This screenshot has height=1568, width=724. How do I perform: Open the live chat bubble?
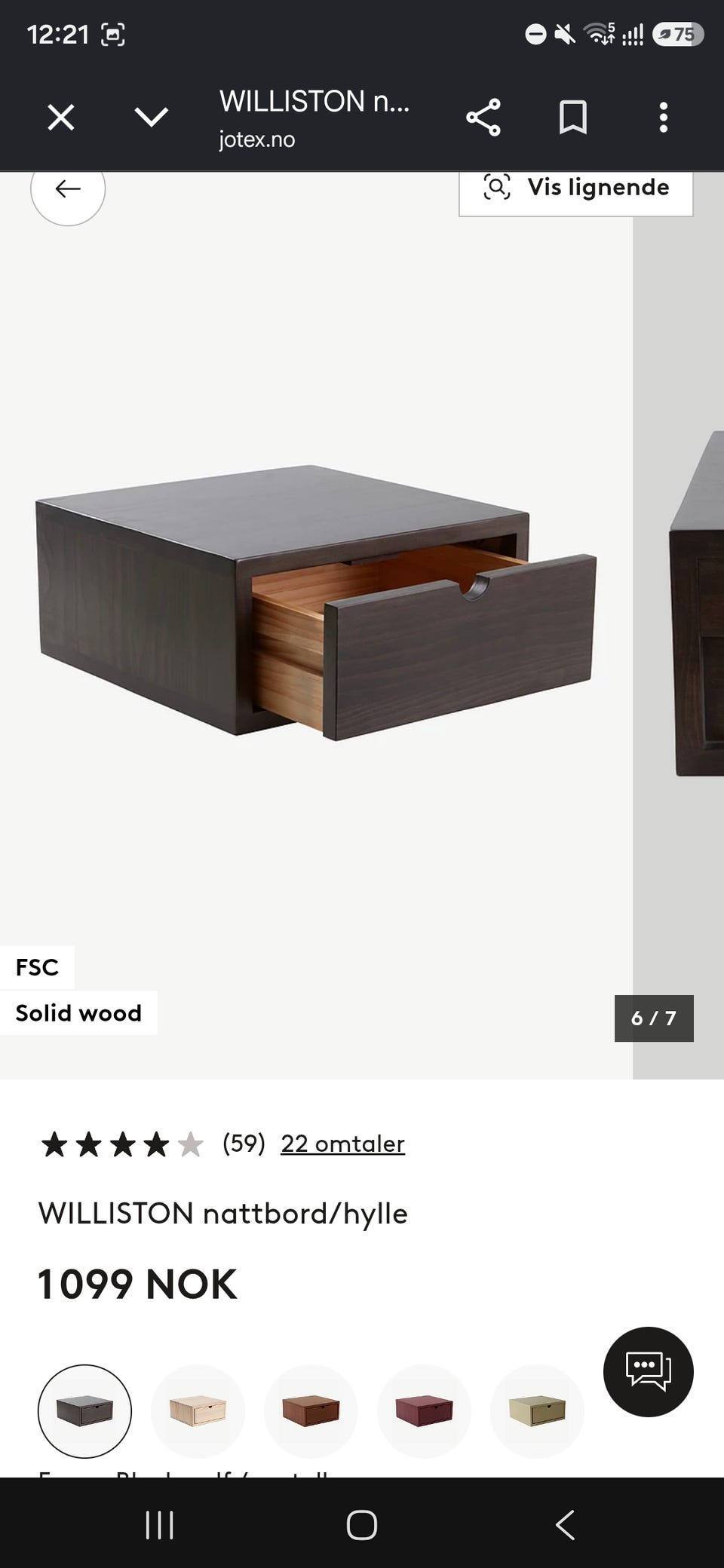tap(649, 1371)
